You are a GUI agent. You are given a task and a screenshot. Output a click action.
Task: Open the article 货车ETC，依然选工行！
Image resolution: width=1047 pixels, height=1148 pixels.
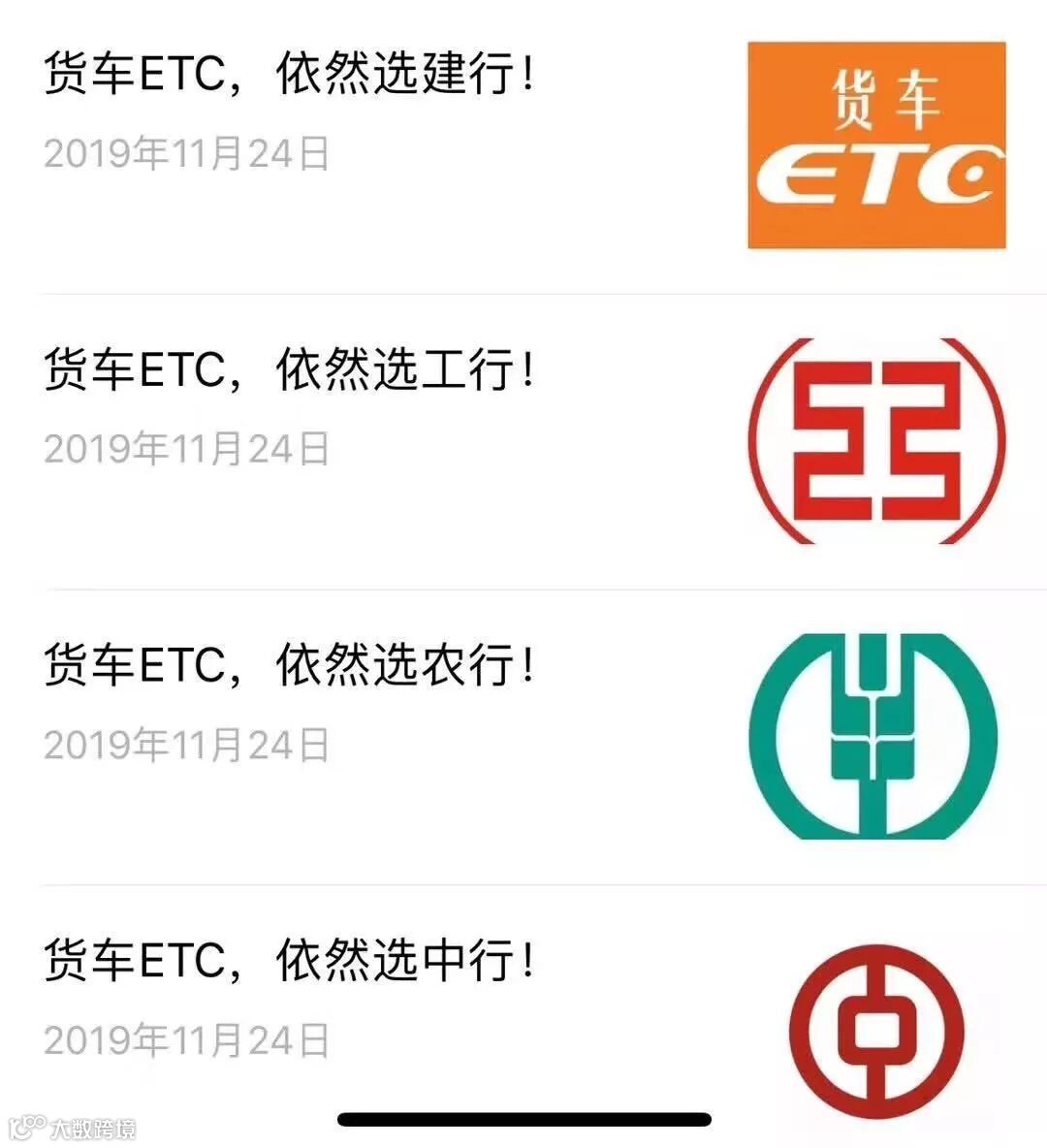coord(289,370)
